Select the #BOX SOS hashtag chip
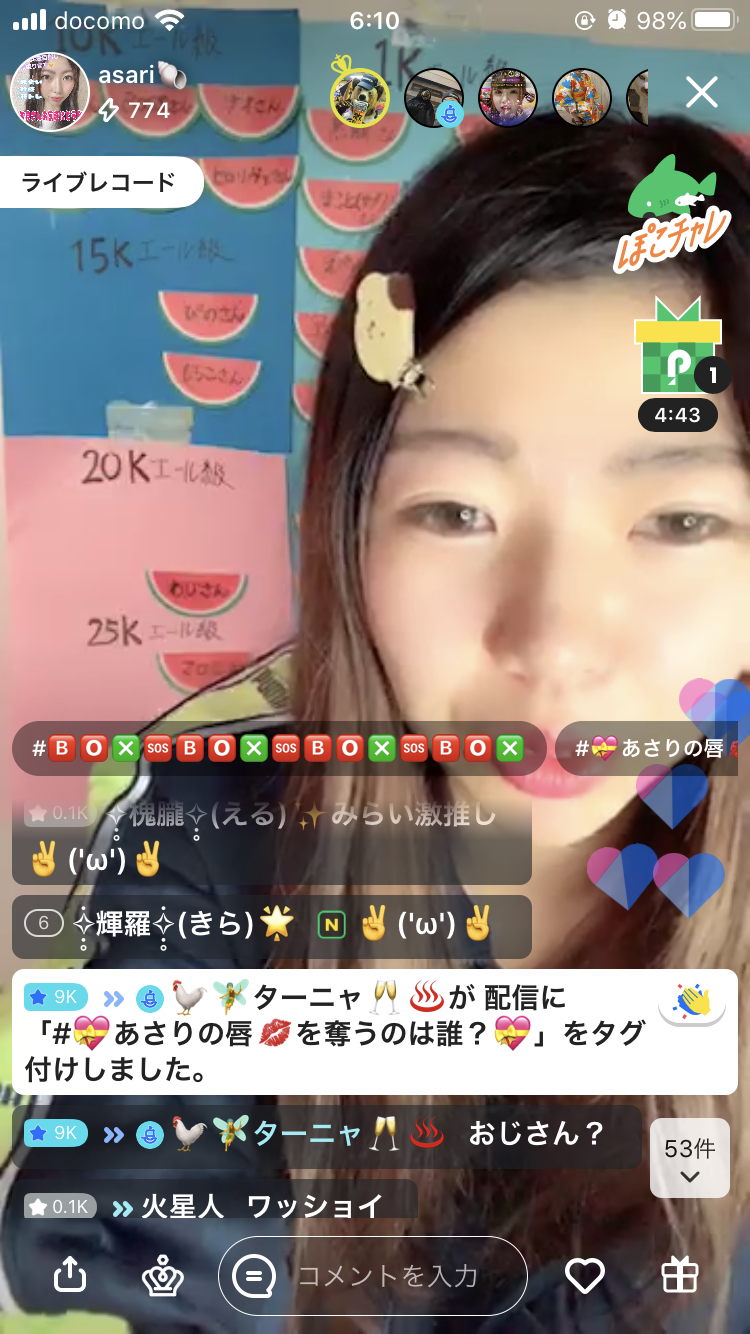Screen dimensions: 750x1334 click(x=279, y=748)
